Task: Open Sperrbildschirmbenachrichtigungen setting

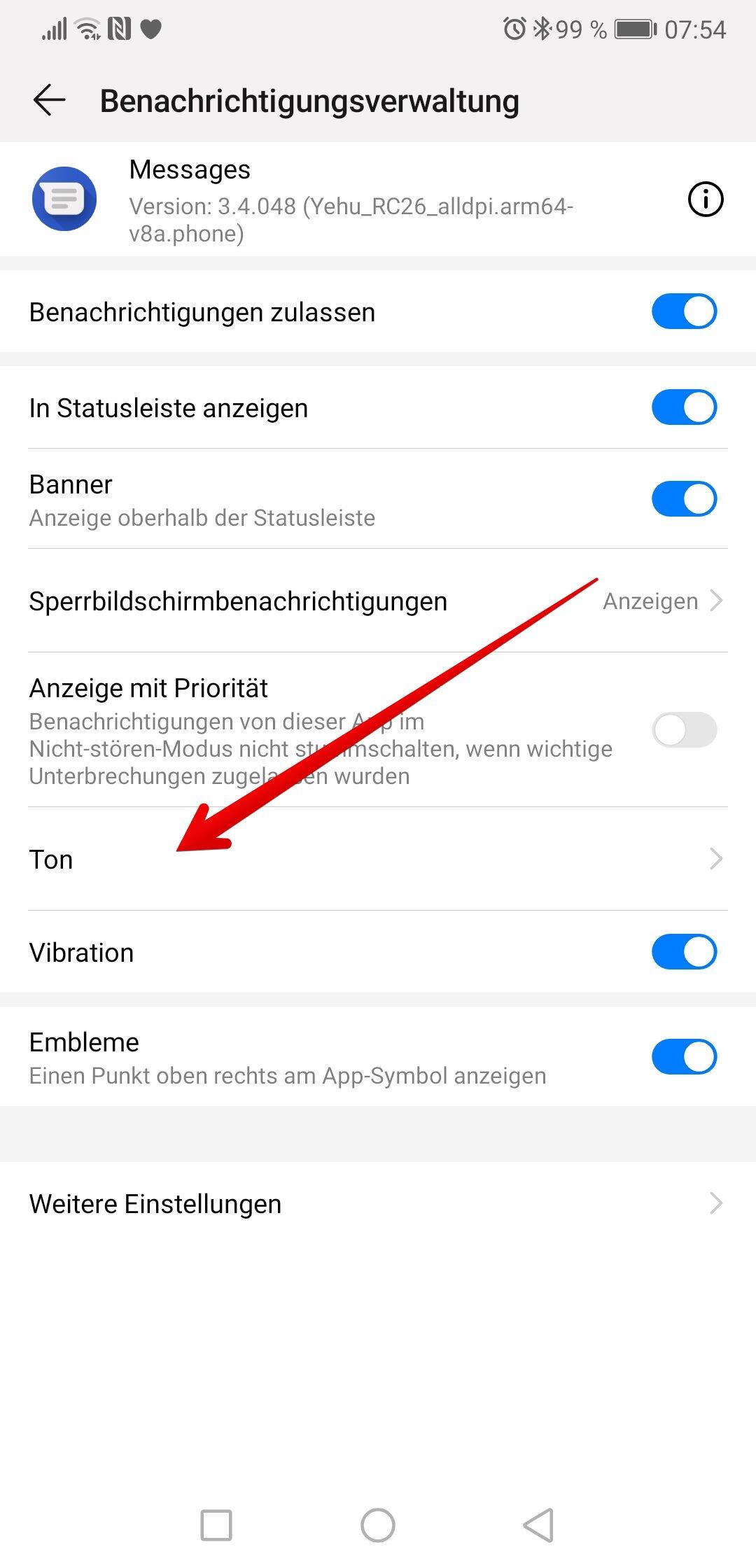Action: point(378,601)
